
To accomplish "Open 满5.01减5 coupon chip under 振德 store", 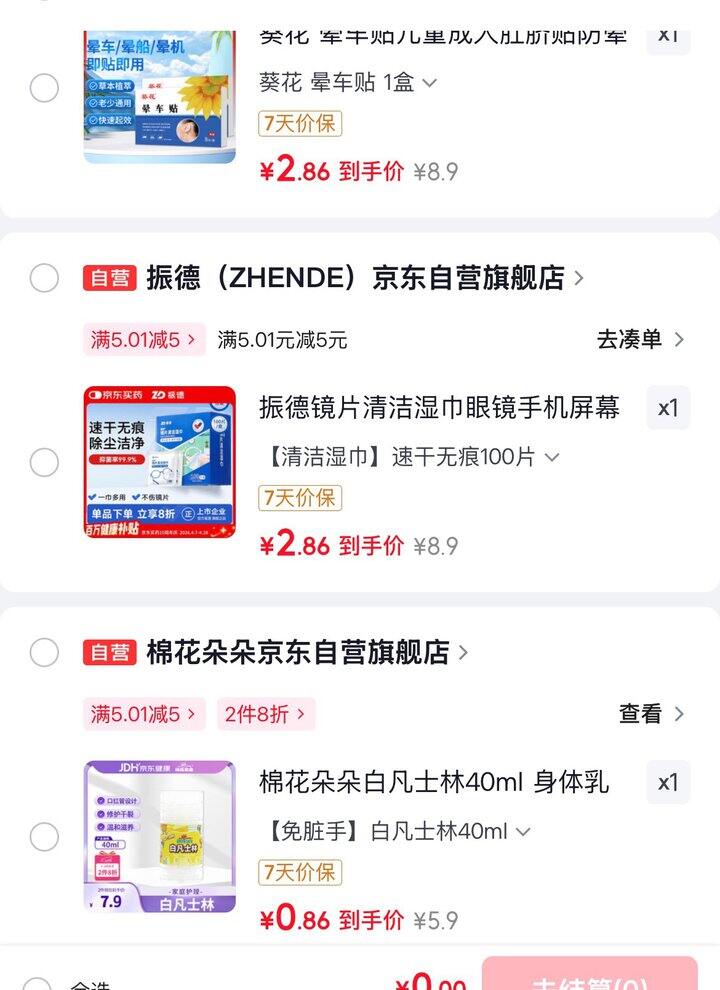I will 144,339.
